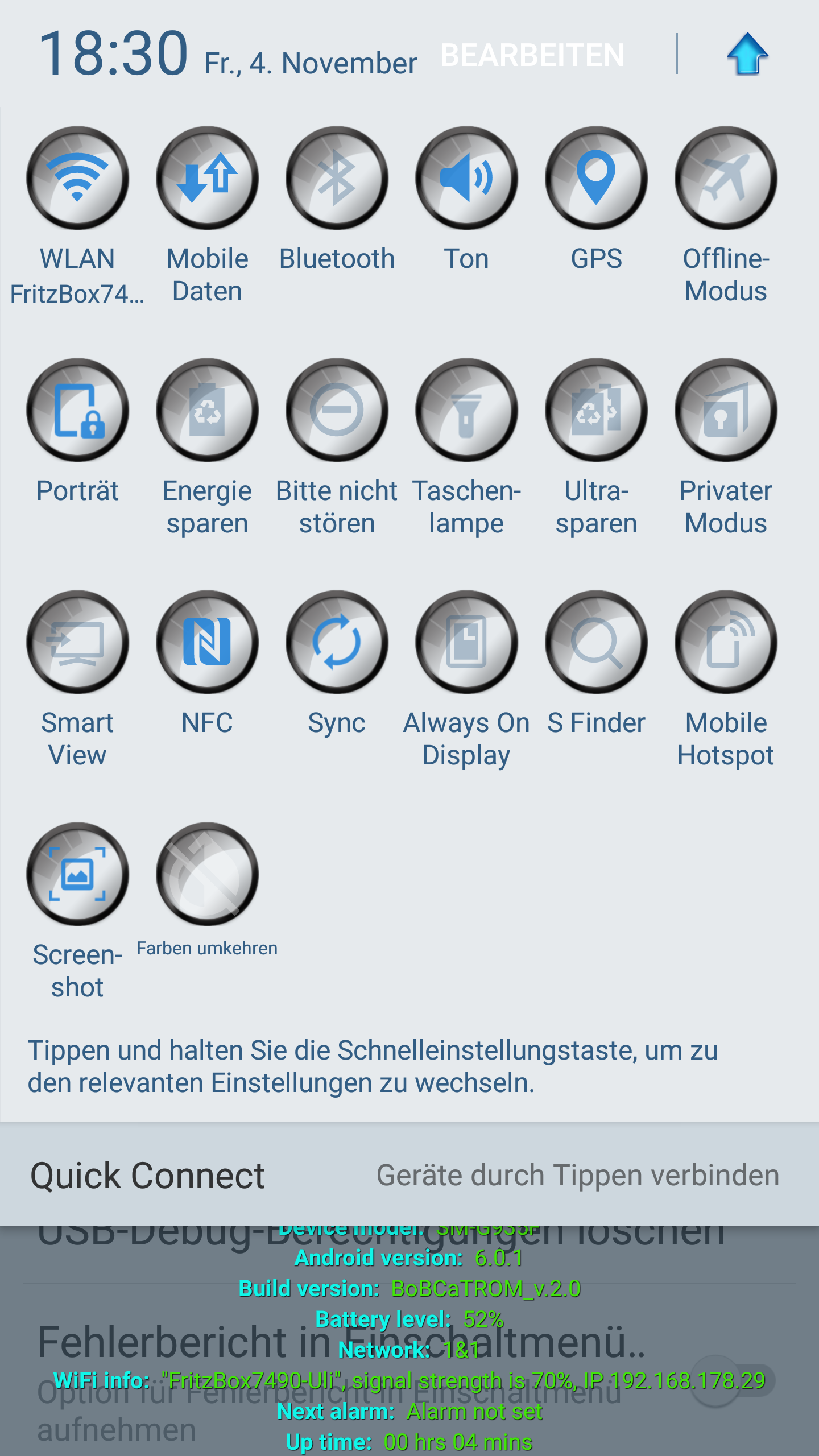
Task: Collapse the panel with the blue arrow
Action: point(747,54)
